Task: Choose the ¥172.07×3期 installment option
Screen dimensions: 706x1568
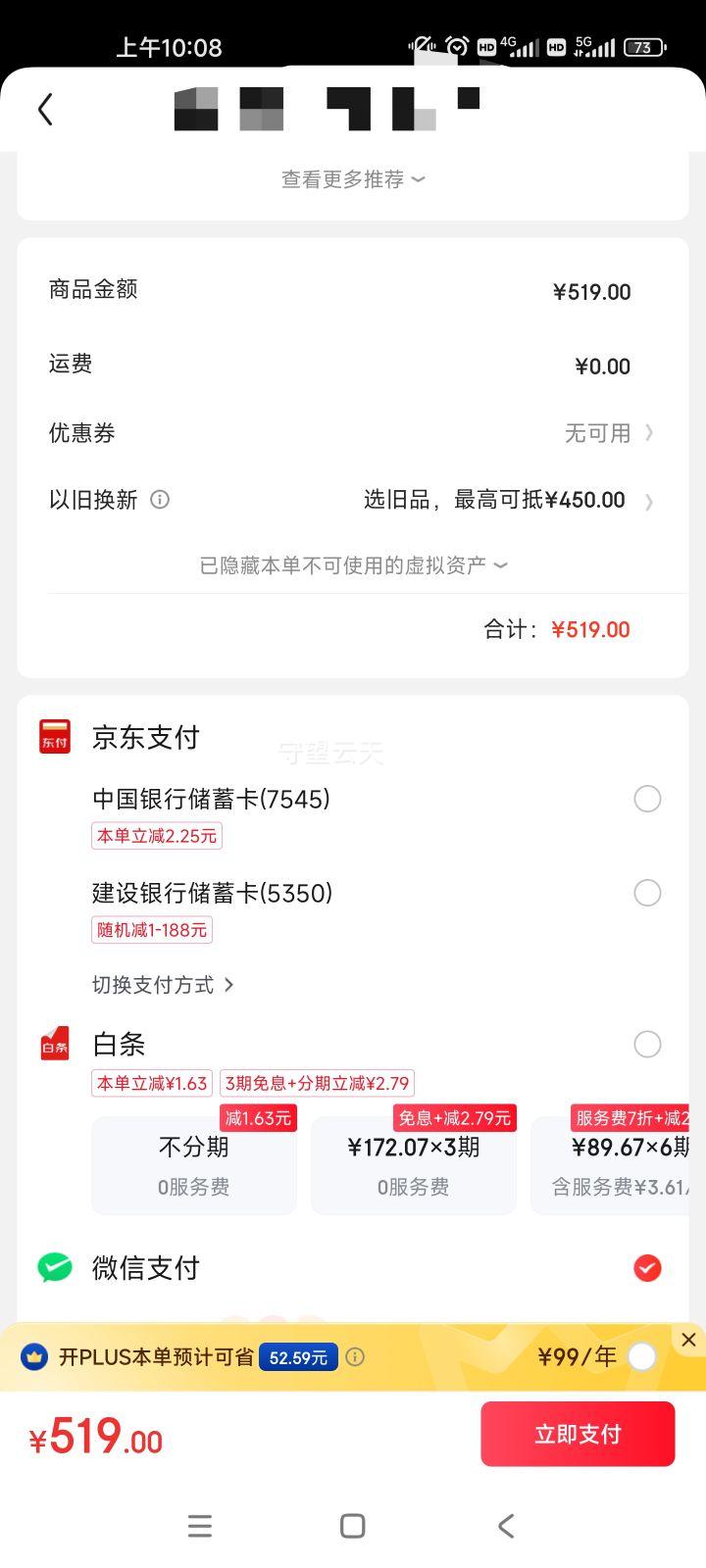Action: coord(414,1165)
